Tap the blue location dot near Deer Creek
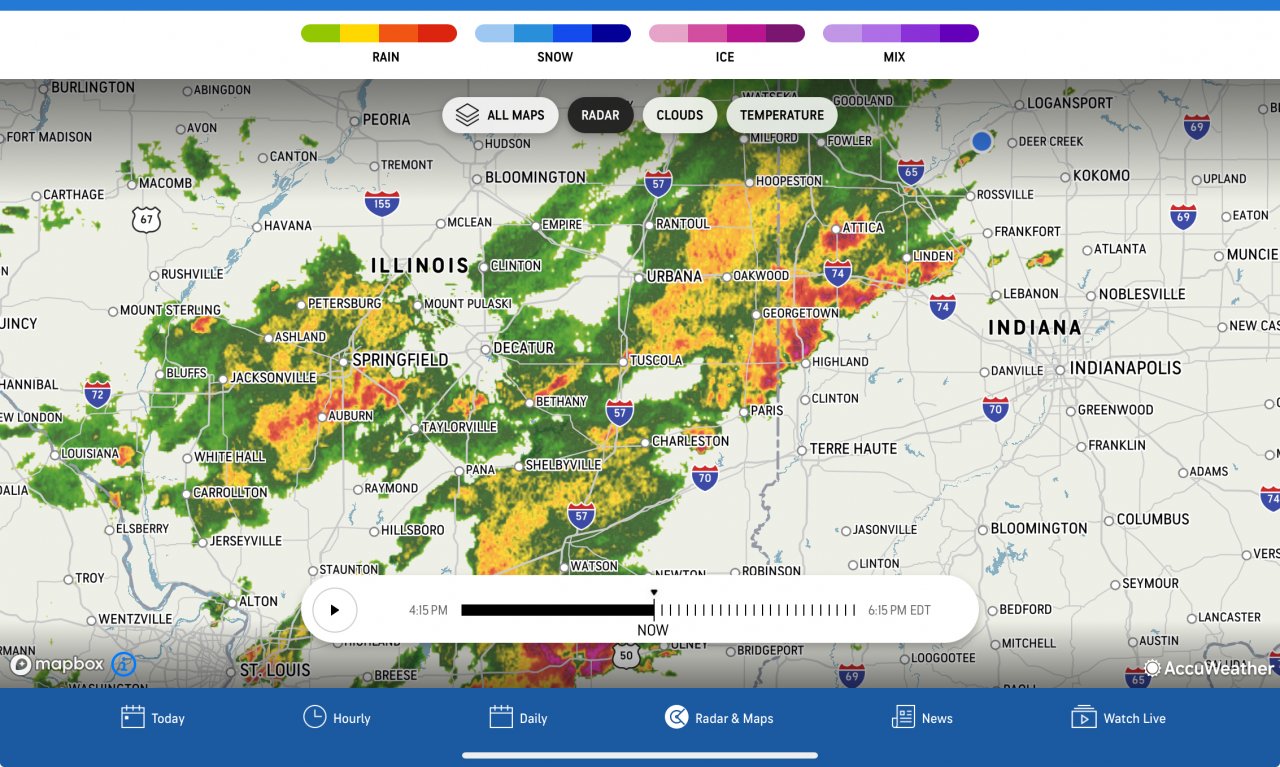Screen dimensions: 1280x767 click(x=982, y=142)
